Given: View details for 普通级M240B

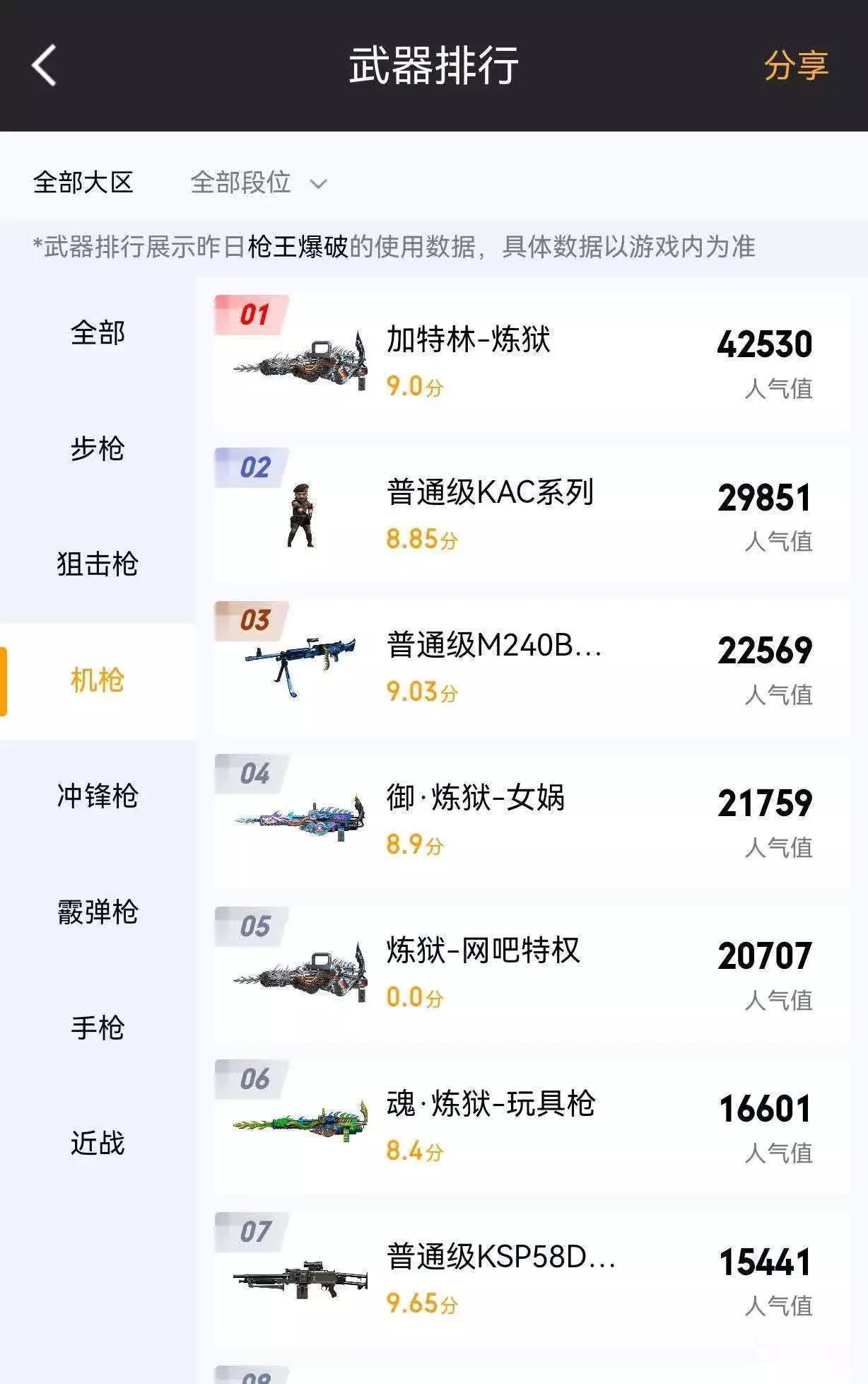Looking at the screenshot, I should coord(531,668).
